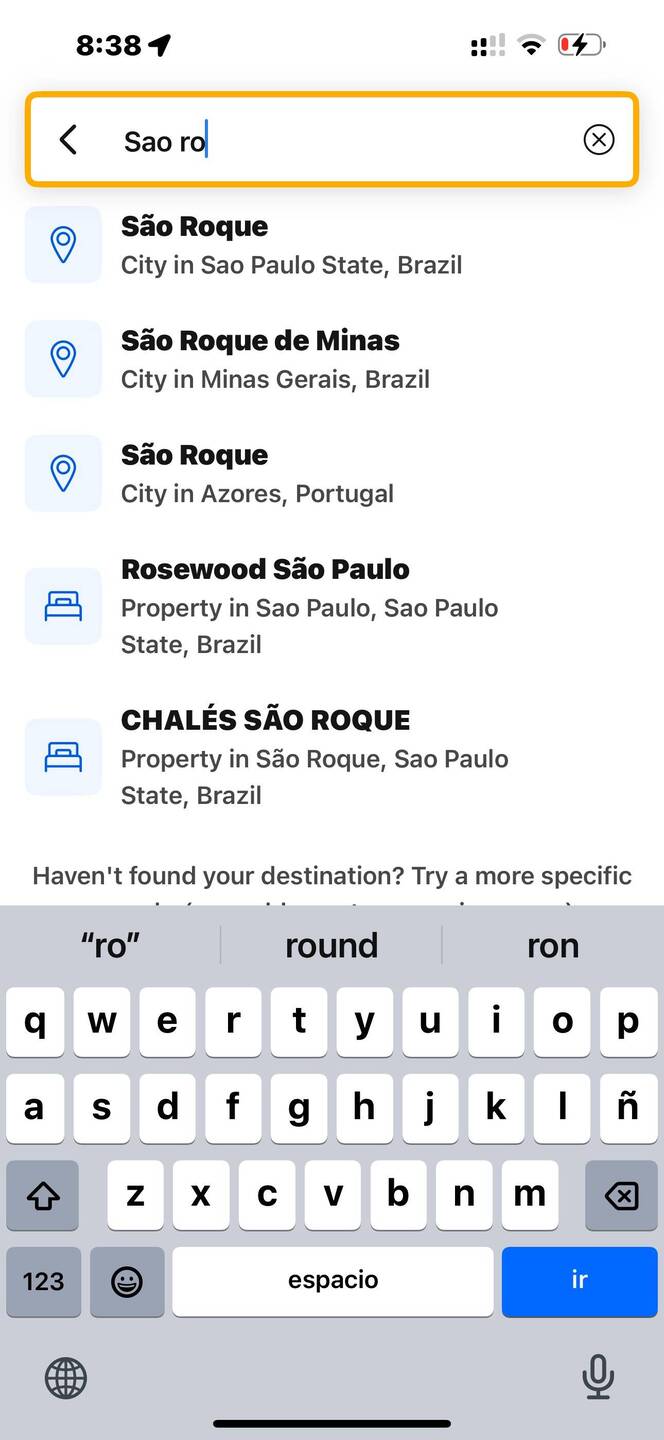The image size is (664, 1440).
Task: Choose São Roque de Minas city
Action: tap(331, 359)
